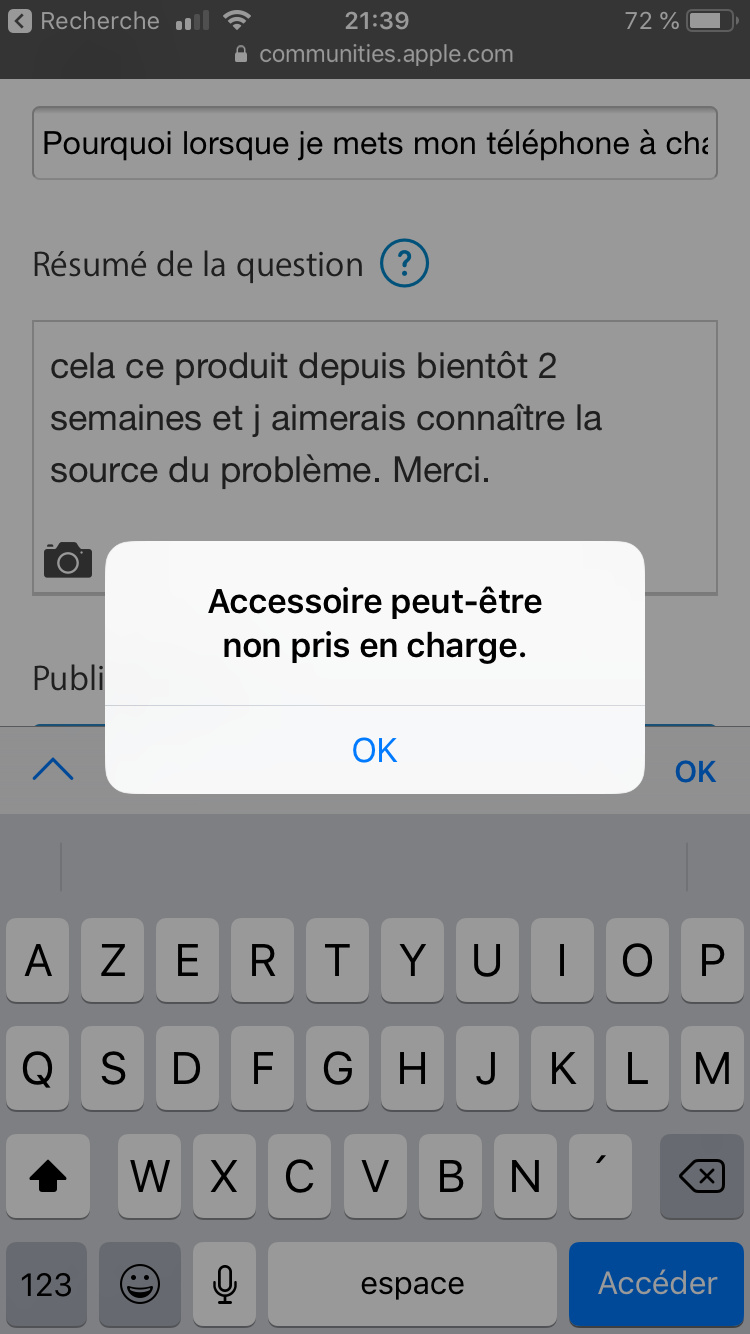Tap the blue Accéder key

pyautogui.click(x=657, y=1283)
